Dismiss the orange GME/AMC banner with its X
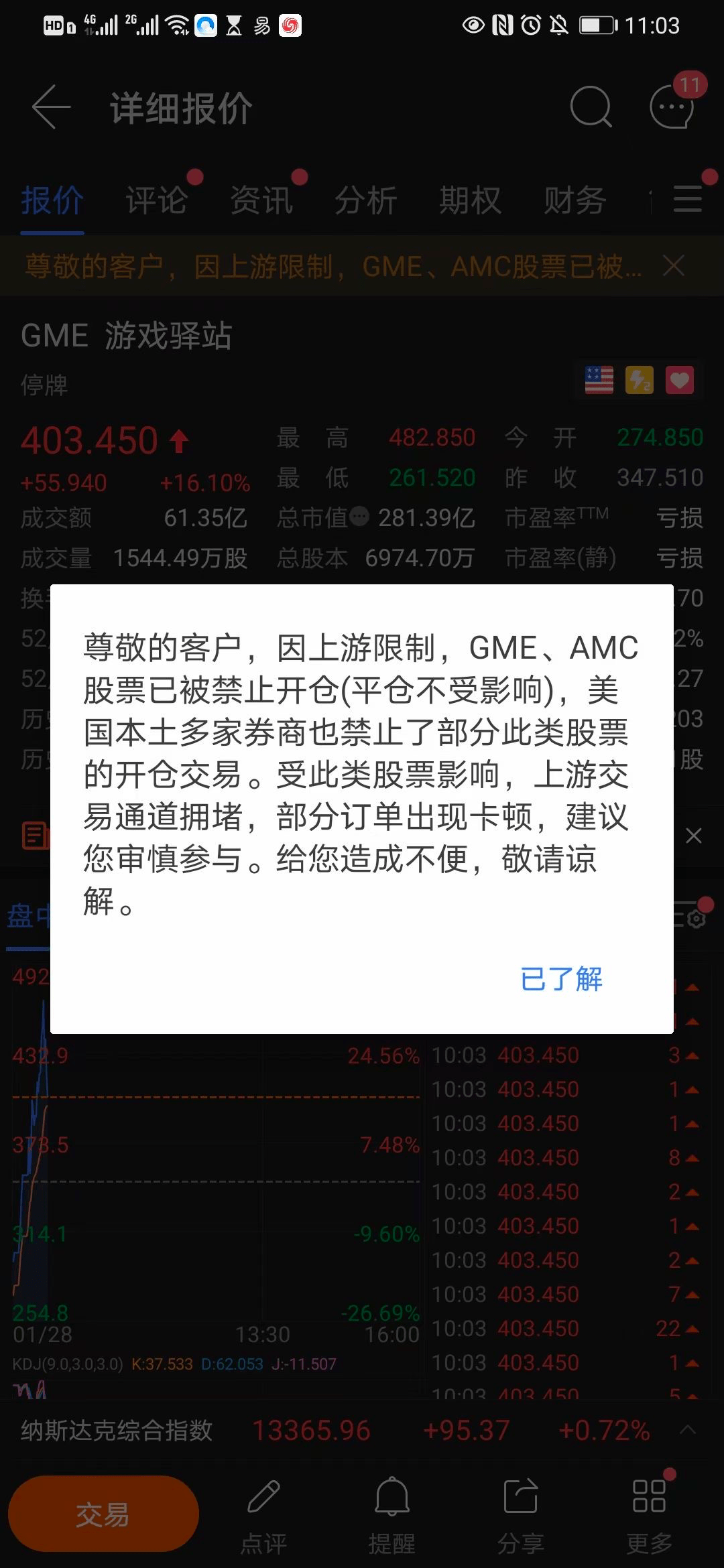 point(674,266)
